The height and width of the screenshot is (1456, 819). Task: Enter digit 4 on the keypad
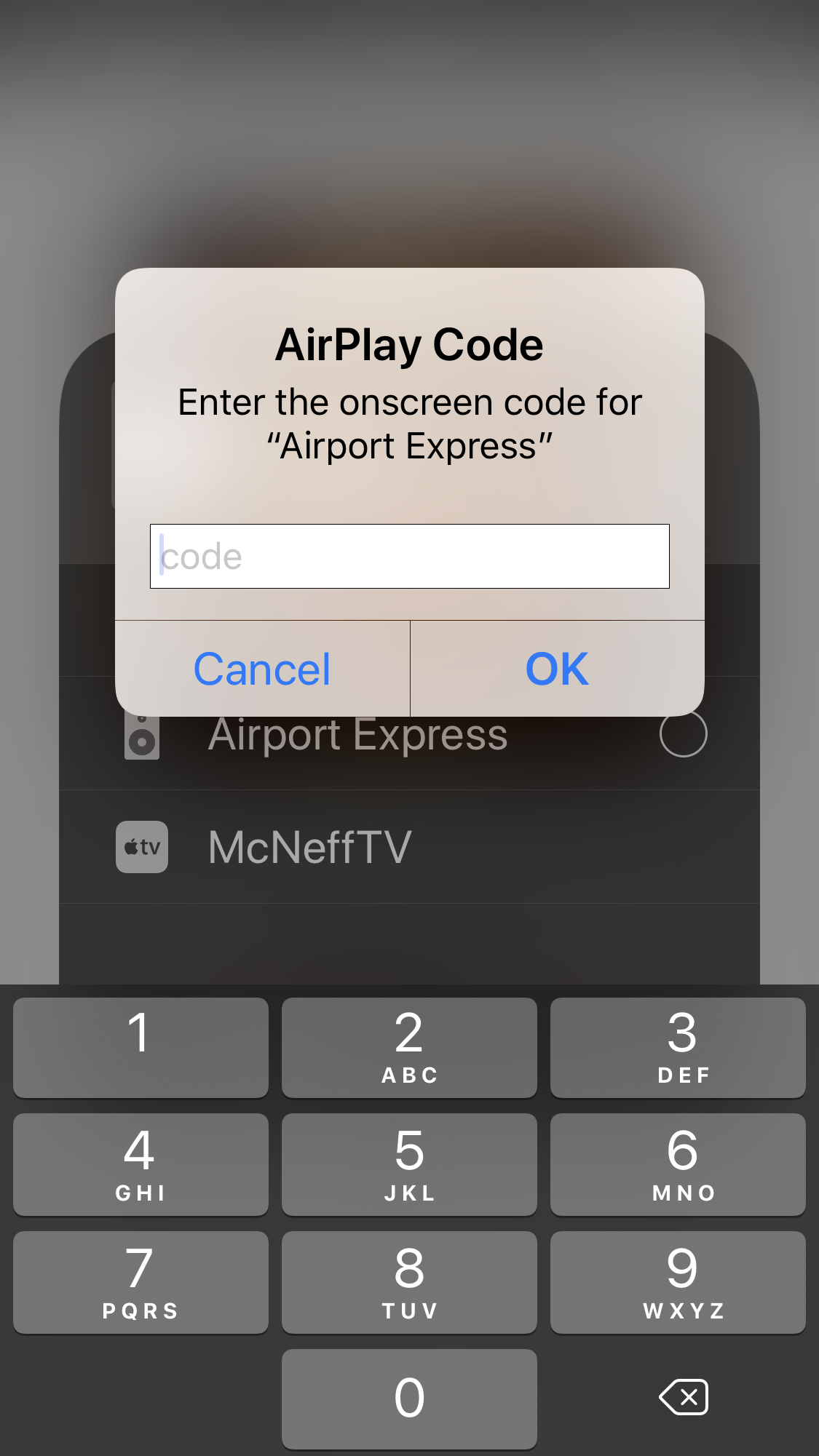141,1164
